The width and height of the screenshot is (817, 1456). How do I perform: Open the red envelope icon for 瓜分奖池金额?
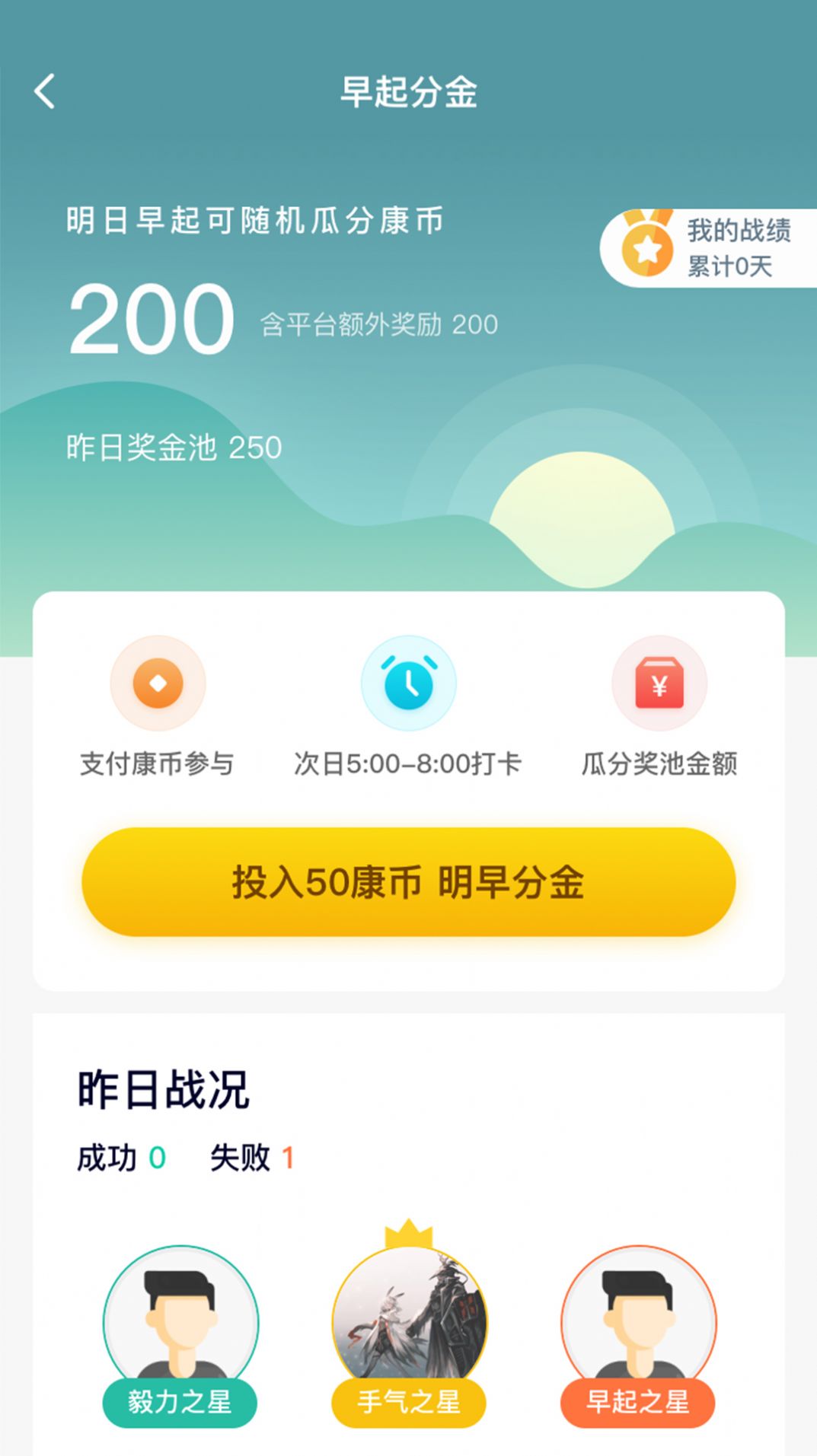point(659,683)
